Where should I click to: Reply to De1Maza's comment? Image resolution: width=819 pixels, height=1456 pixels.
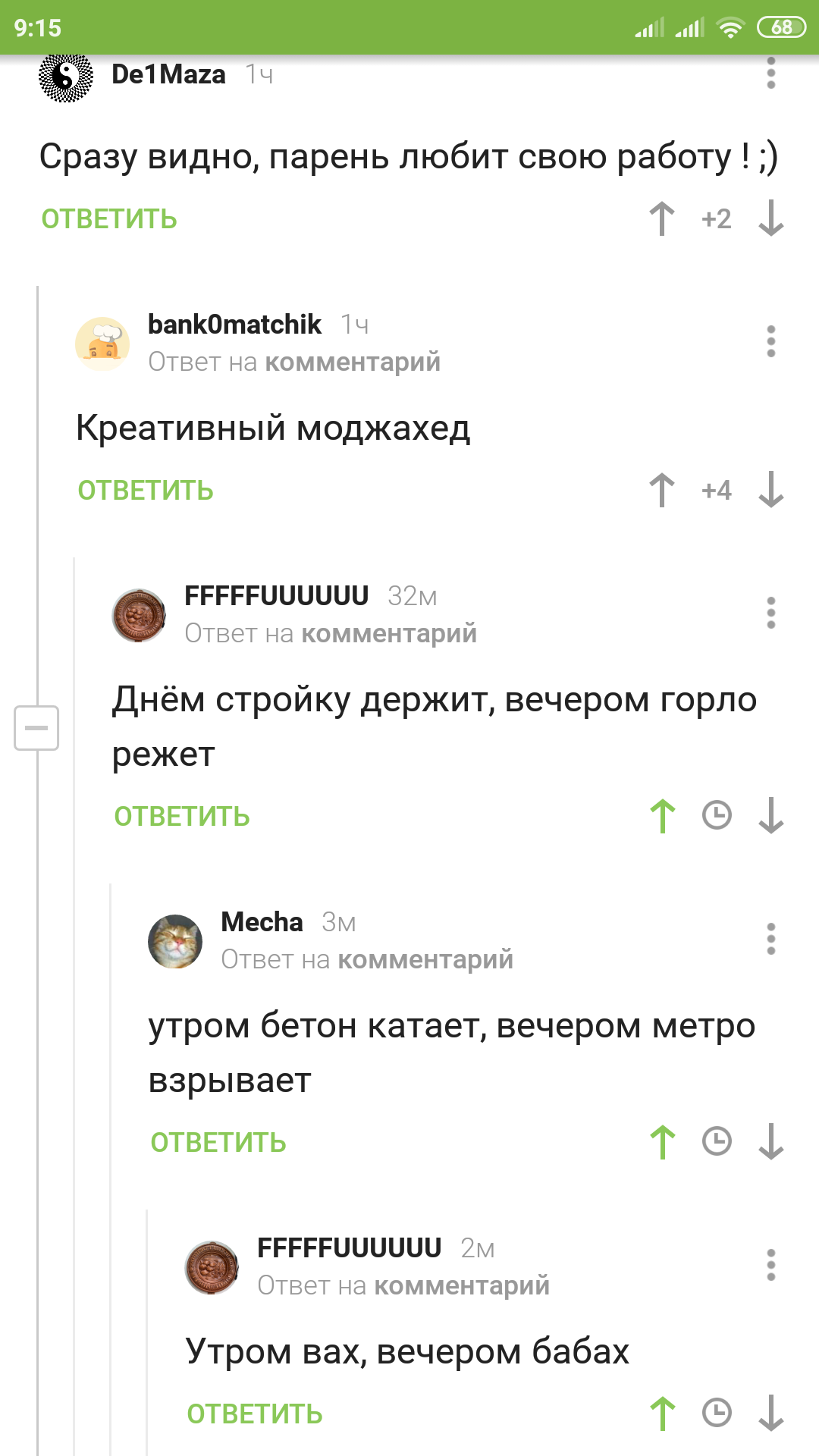pos(109,219)
